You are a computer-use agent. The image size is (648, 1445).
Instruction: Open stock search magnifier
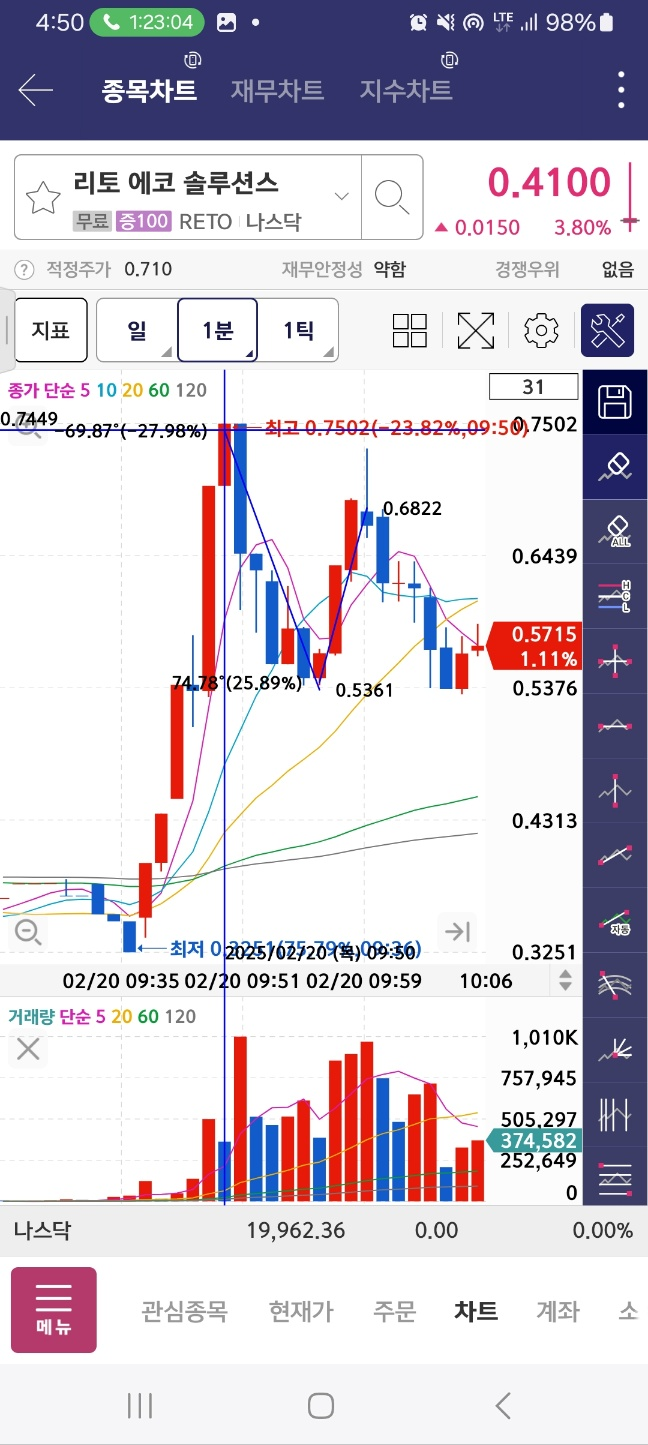392,197
